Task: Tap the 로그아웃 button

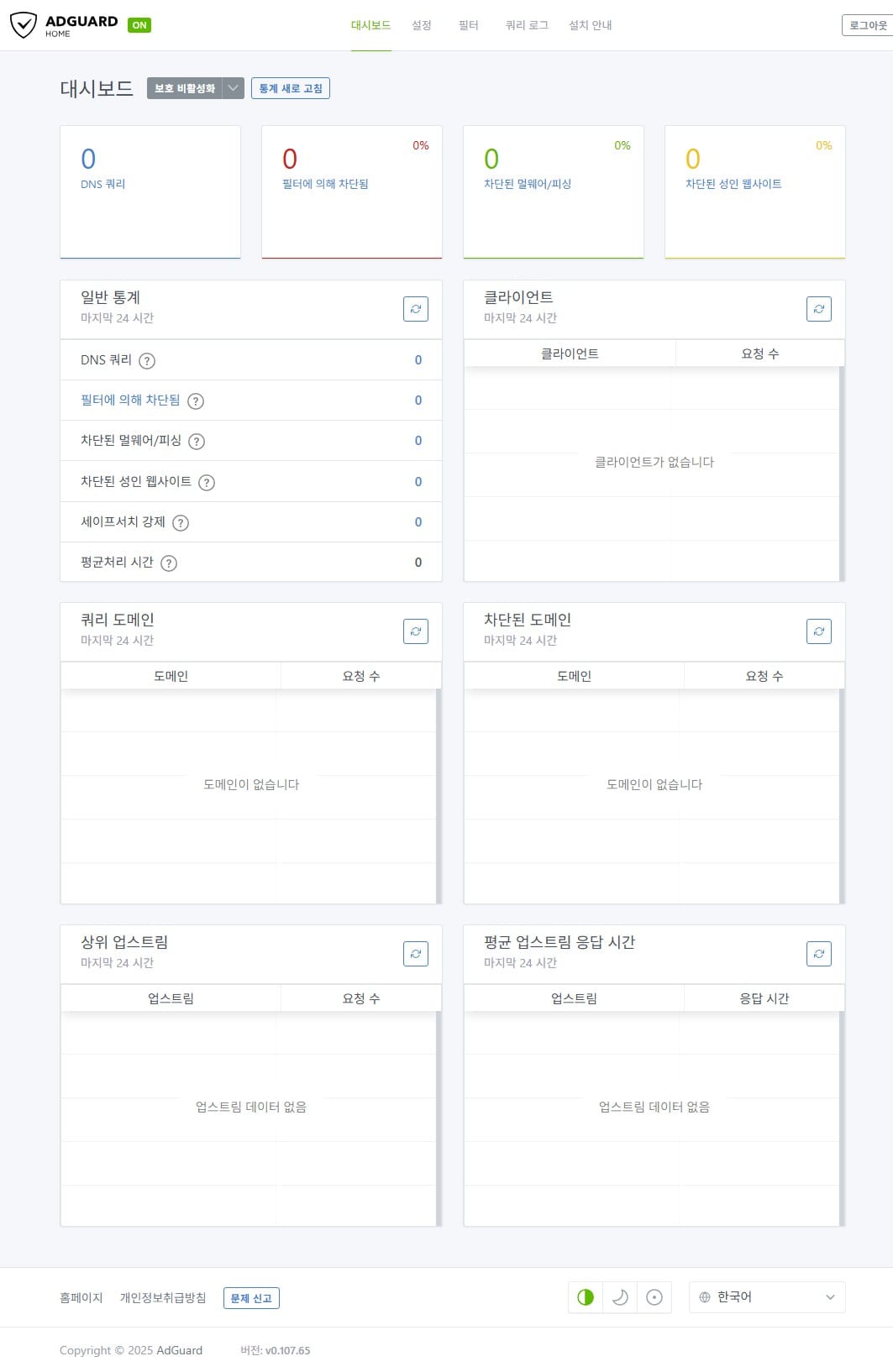Action: point(867,25)
